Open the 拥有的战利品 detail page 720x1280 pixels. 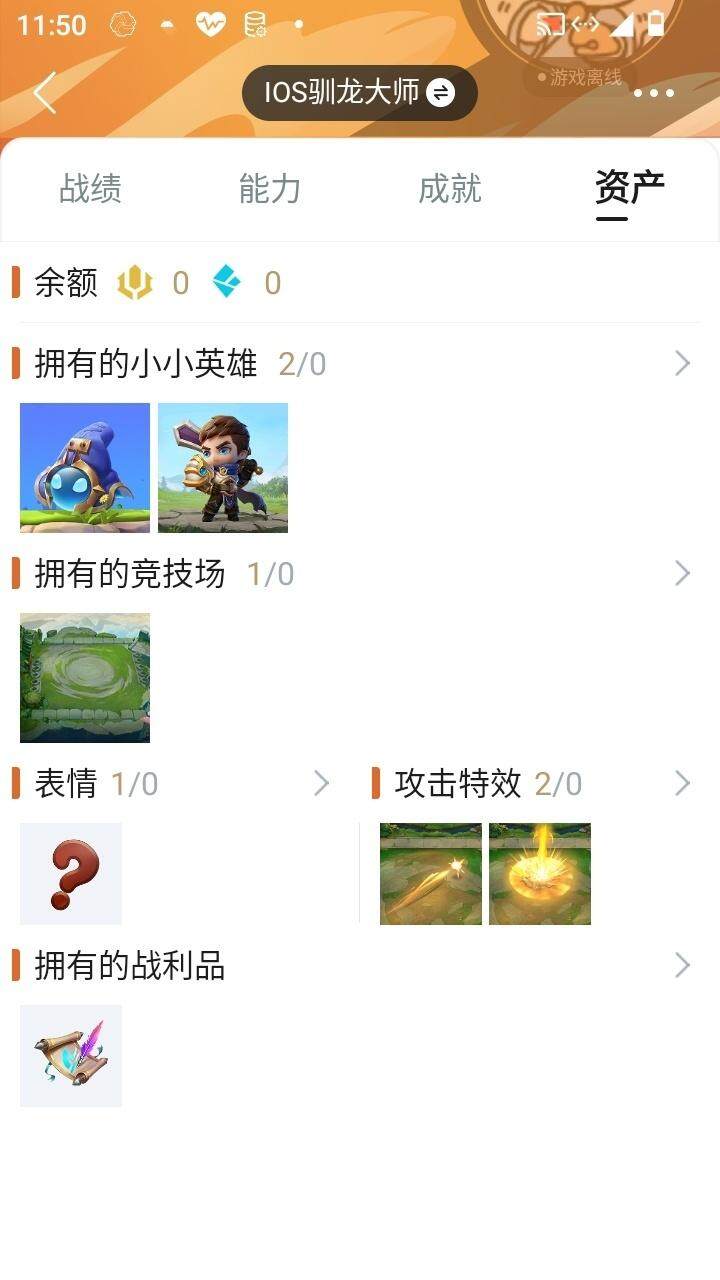[682, 966]
